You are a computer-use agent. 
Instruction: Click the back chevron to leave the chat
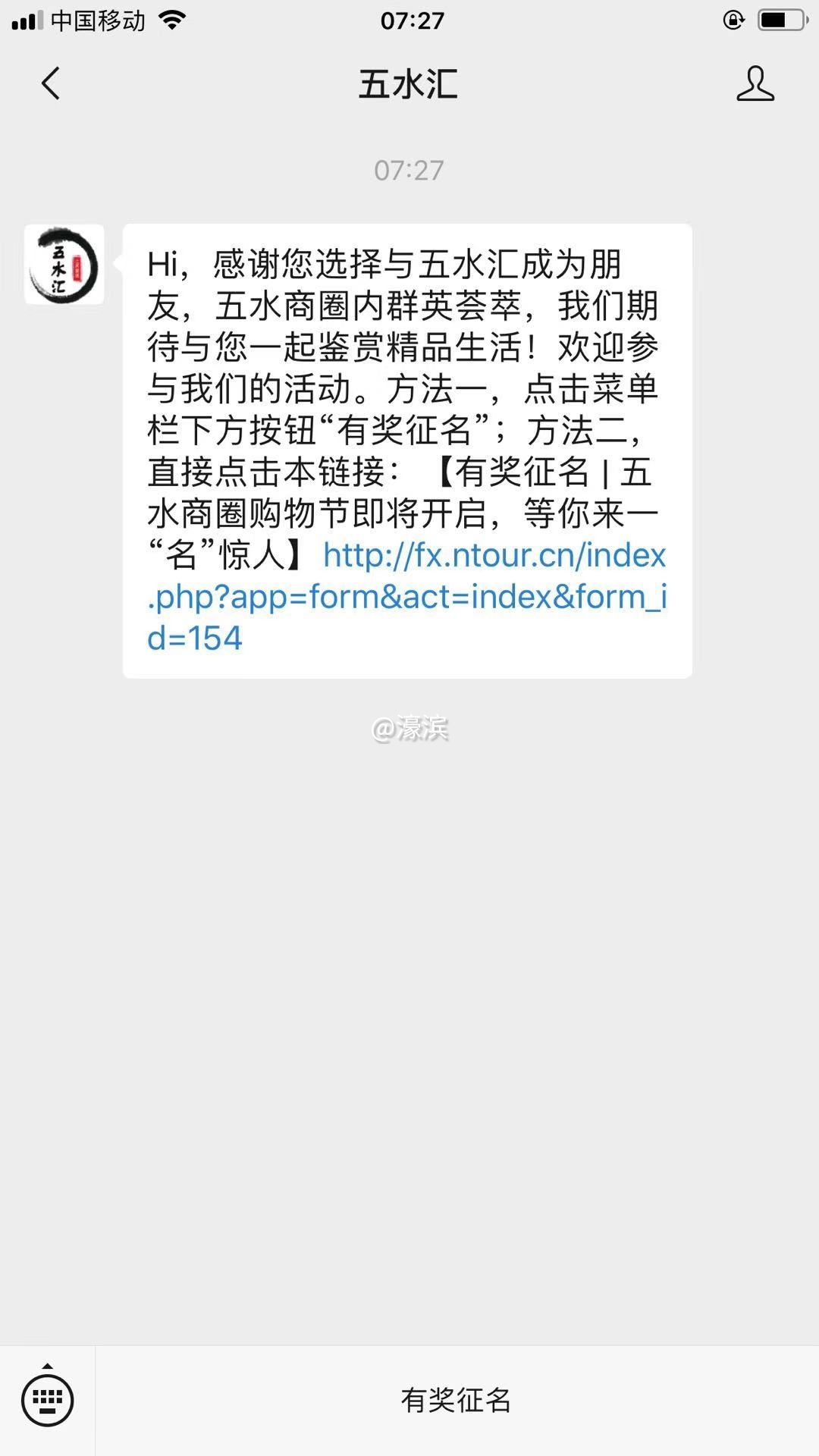tap(50, 85)
